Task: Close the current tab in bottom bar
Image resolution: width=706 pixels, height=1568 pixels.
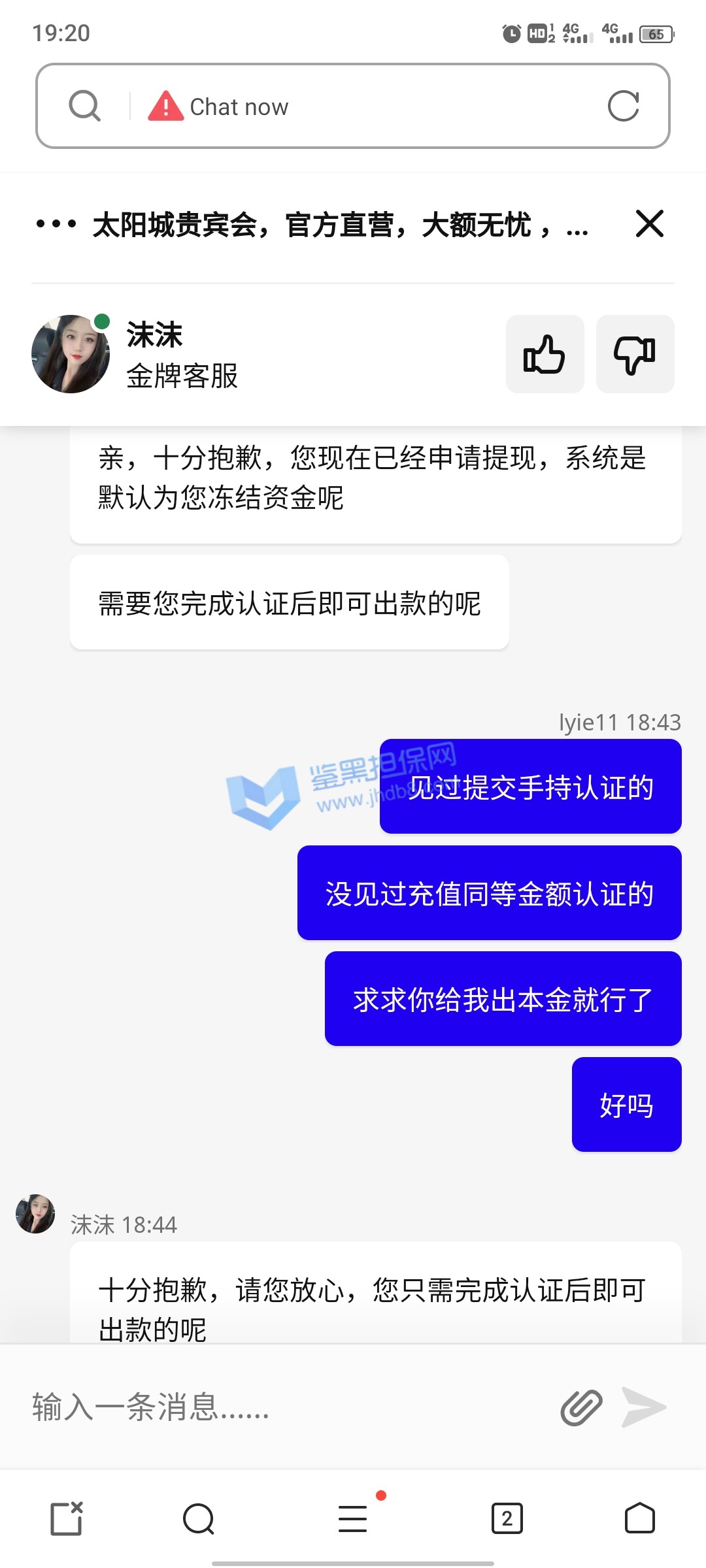Action: (67, 1518)
